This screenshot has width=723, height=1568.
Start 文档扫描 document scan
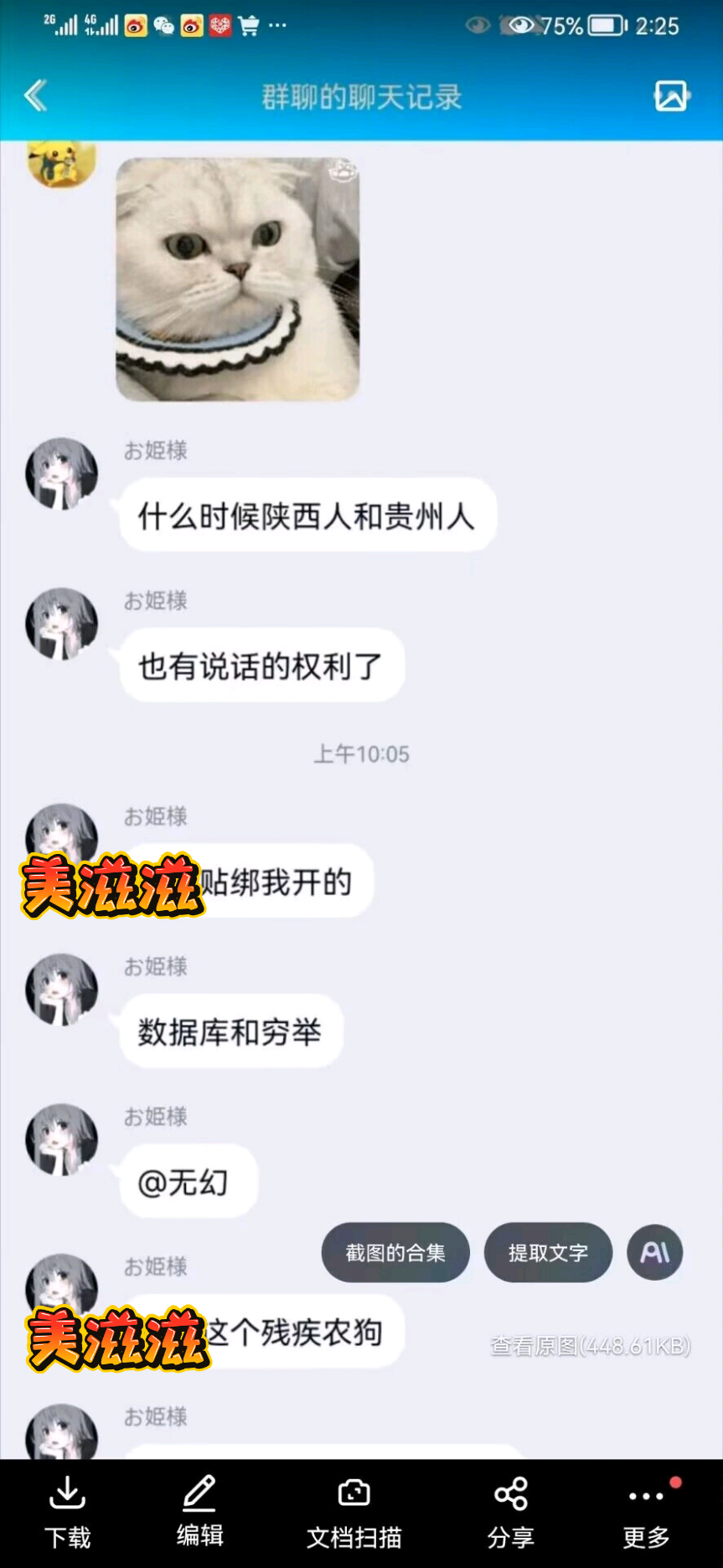coord(354,1513)
